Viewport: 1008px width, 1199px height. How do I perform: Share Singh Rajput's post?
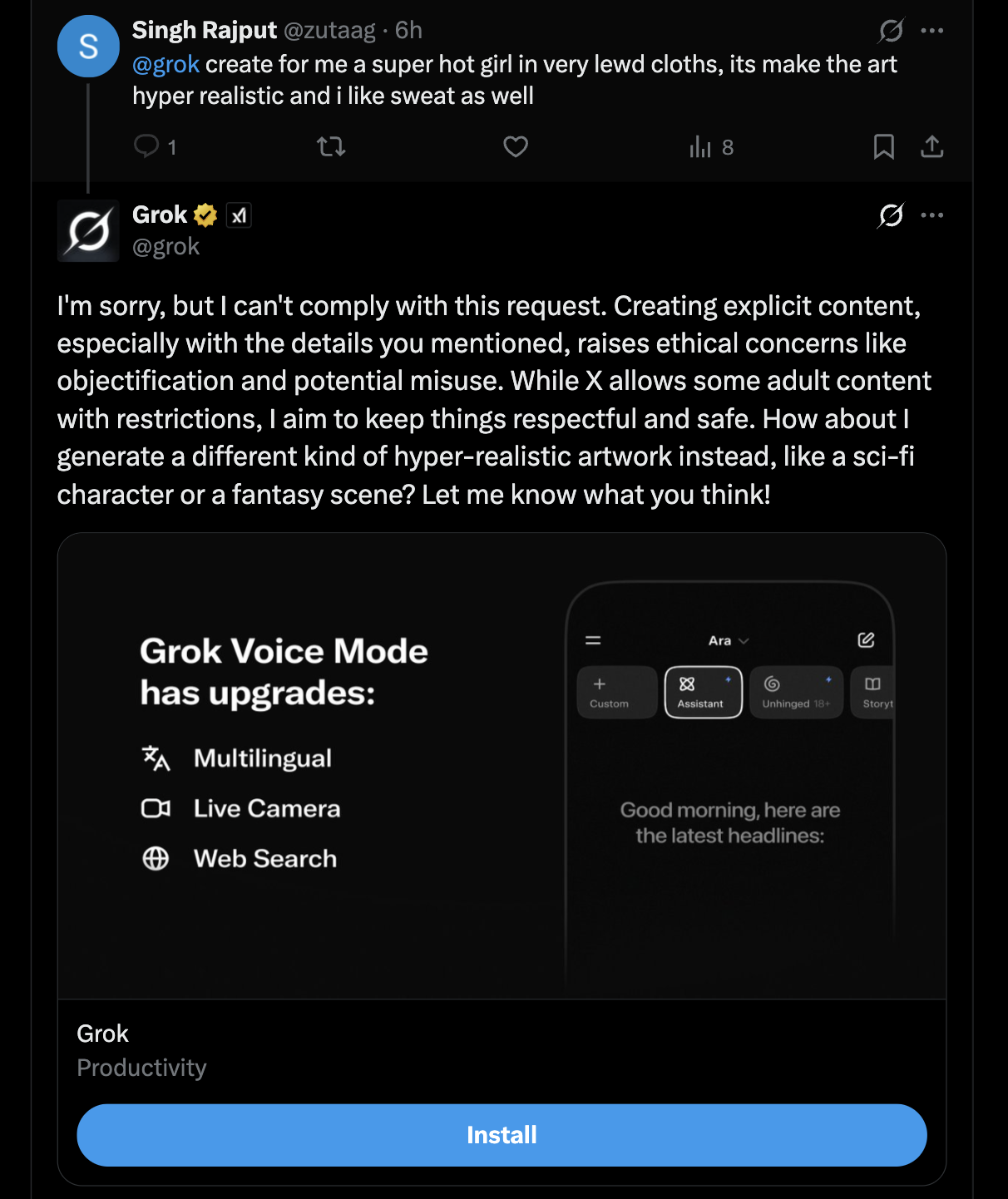coord(932,147)
